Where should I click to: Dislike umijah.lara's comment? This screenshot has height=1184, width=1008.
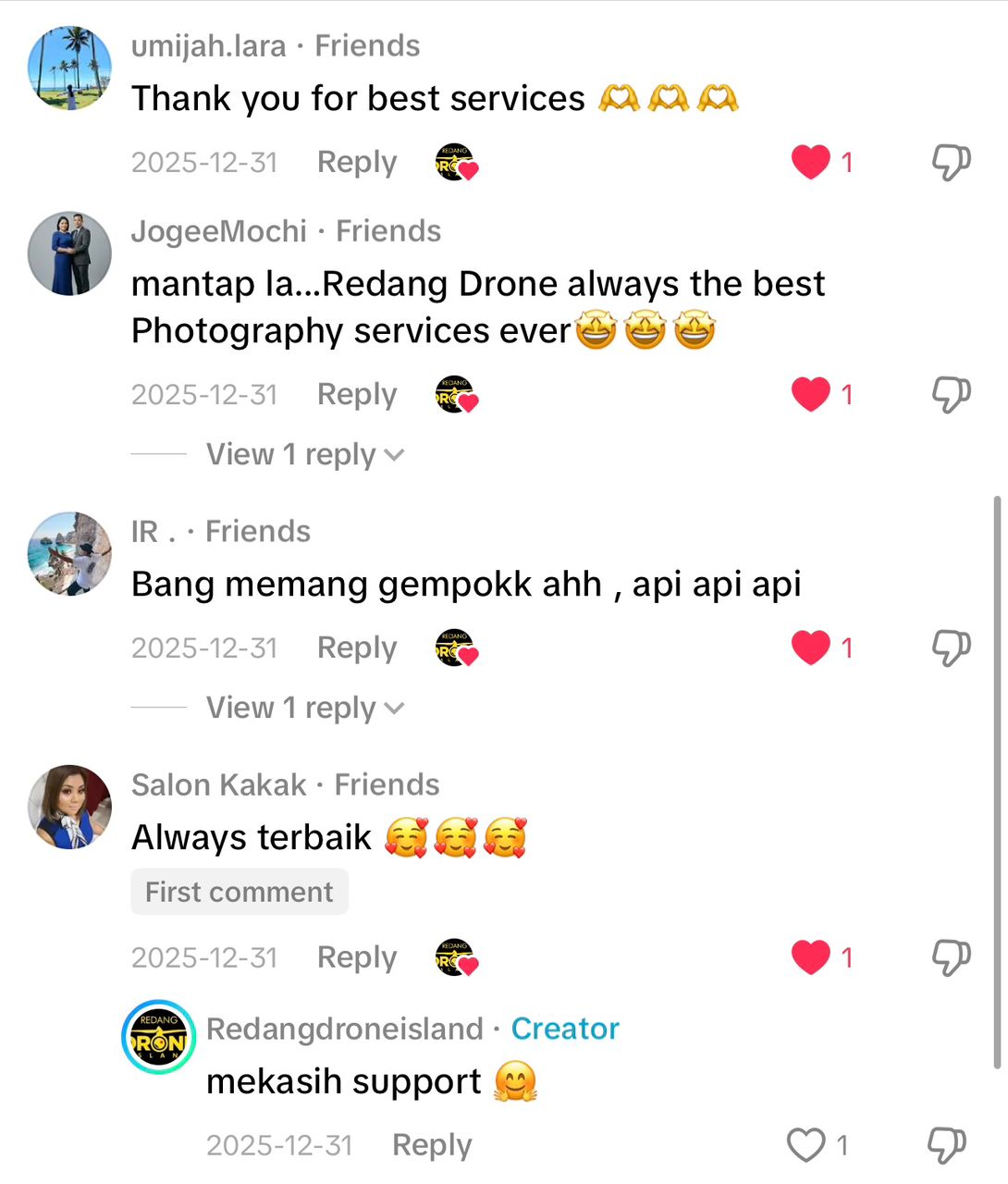pyautogui.click(x=950, y=162)
